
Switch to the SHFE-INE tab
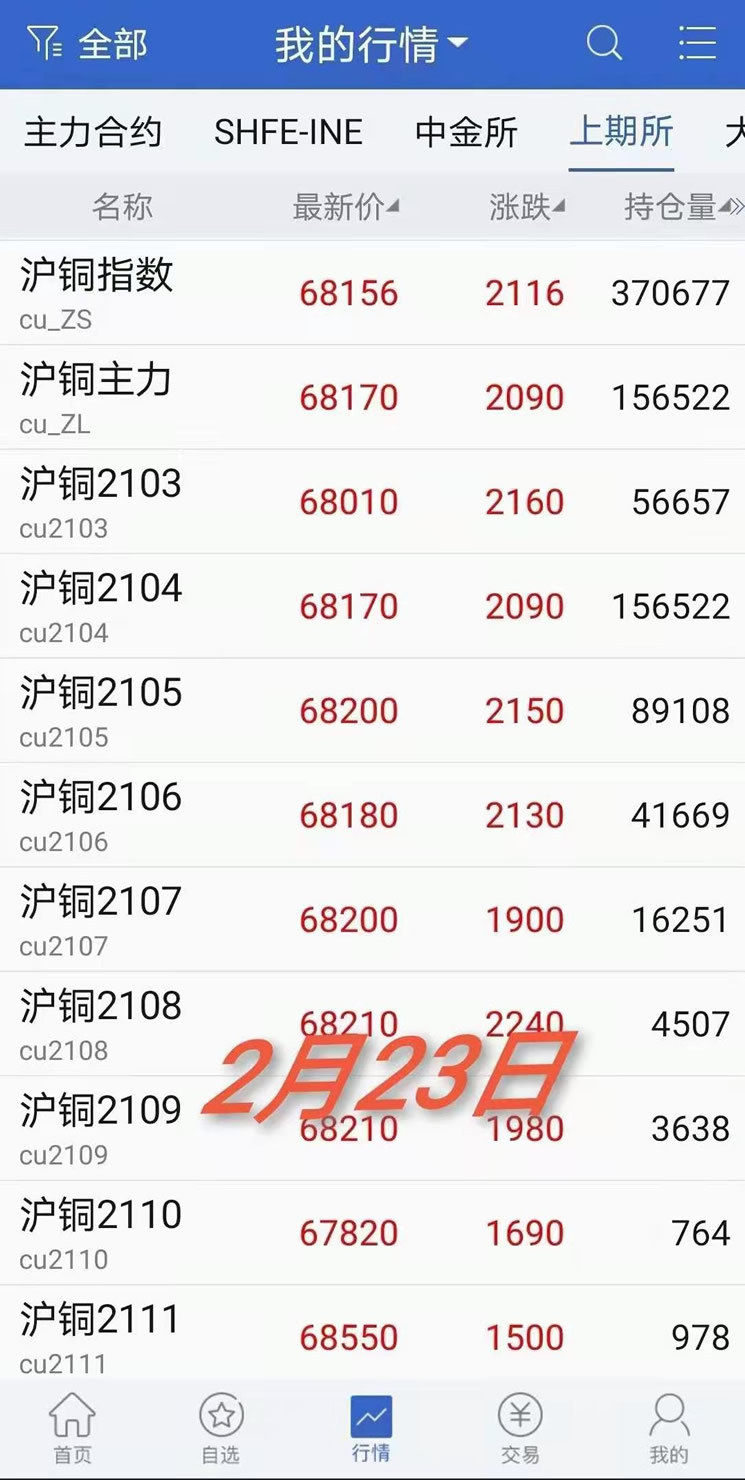tap(288, 132)
